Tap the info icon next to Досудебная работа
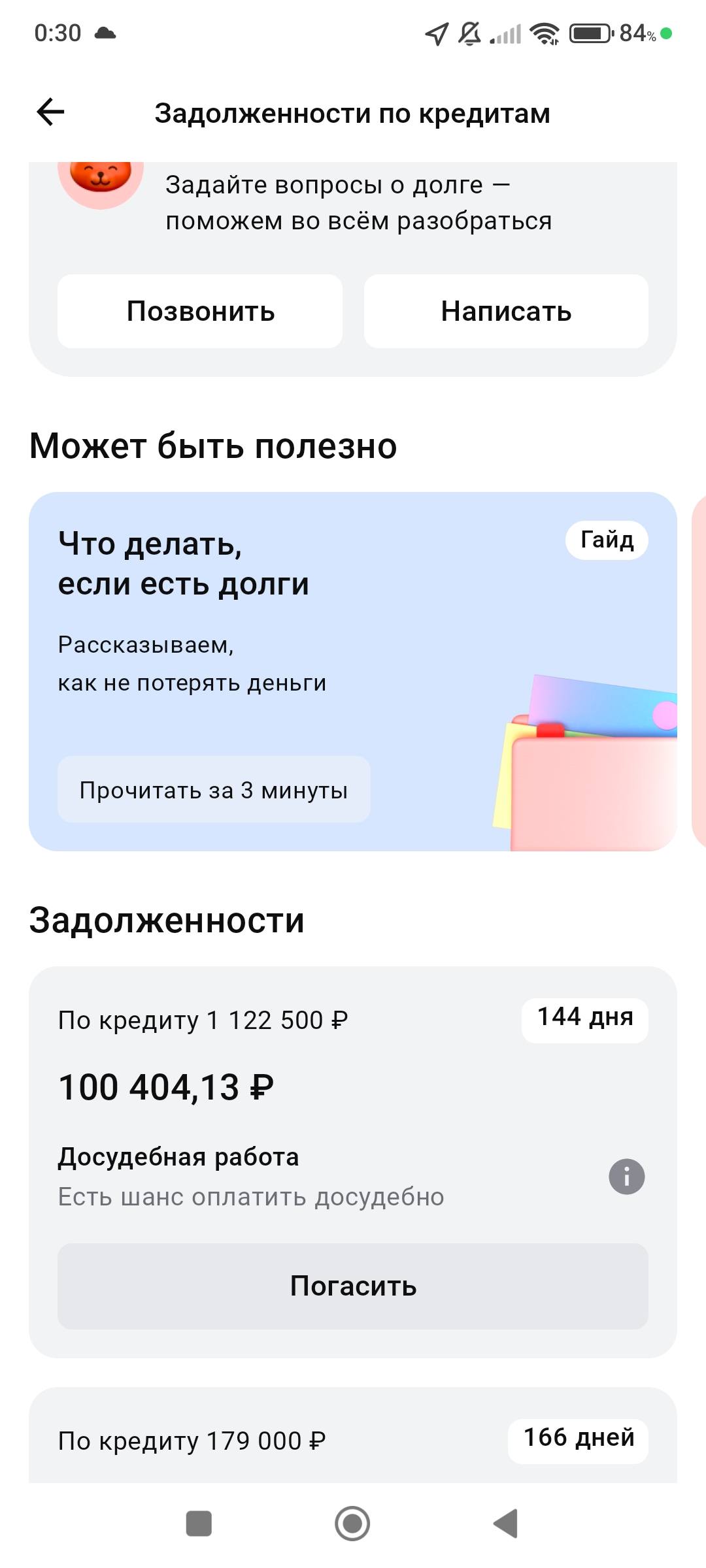Screen dimensions: 706x1568 coord(626,1176)
